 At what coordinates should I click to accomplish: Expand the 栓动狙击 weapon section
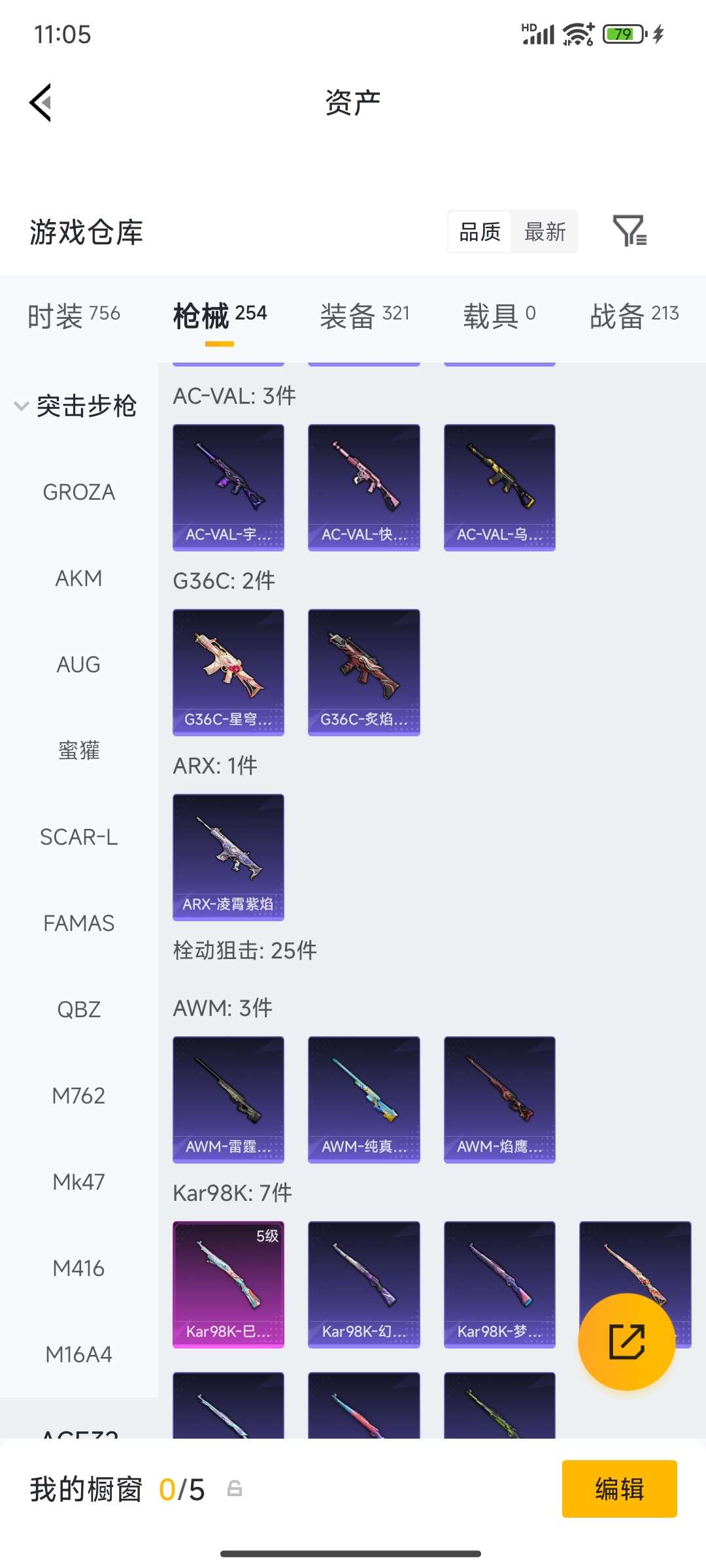[245, 951]
